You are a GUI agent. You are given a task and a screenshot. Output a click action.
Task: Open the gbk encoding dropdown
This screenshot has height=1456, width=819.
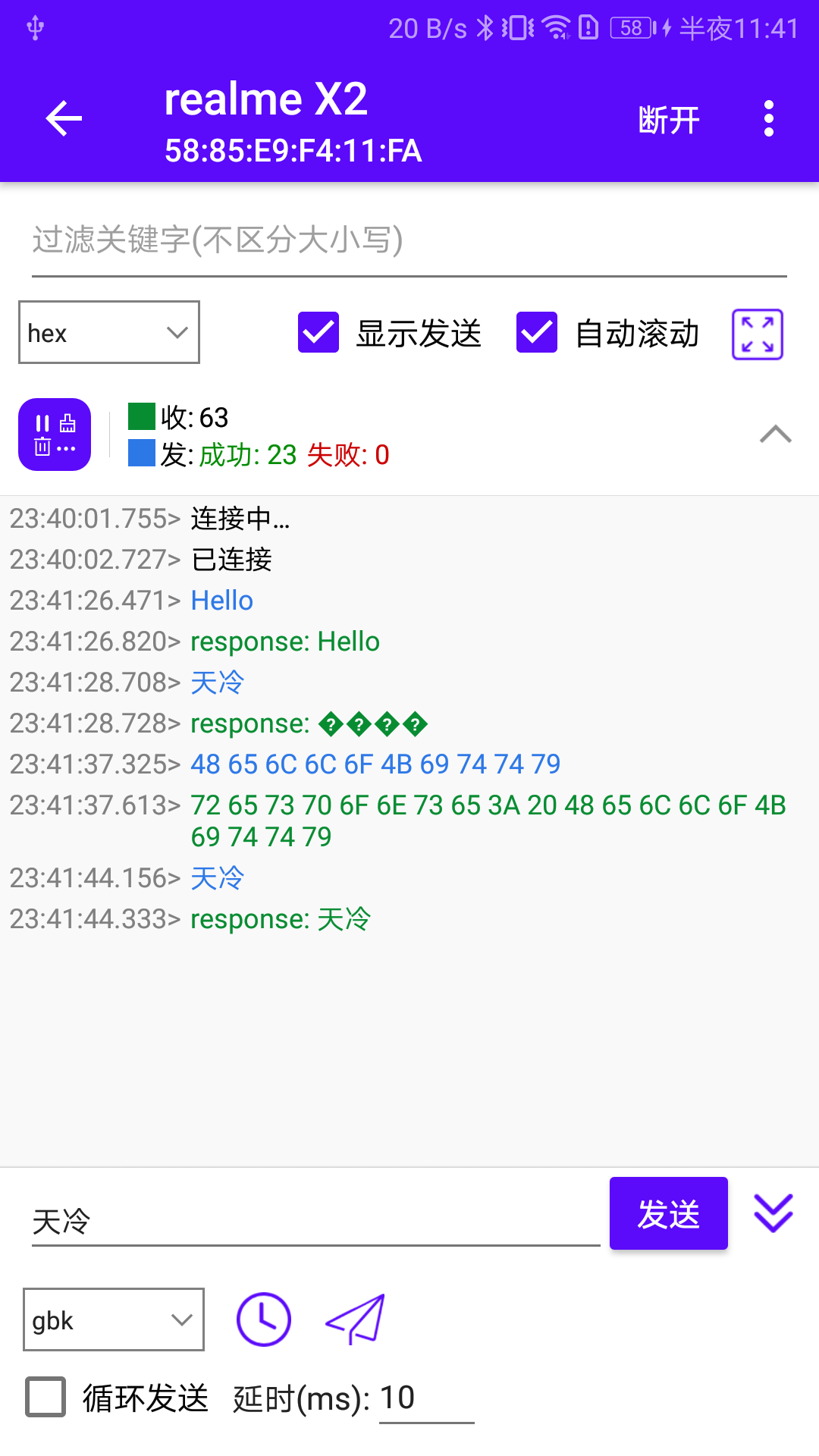point(113,1319)
